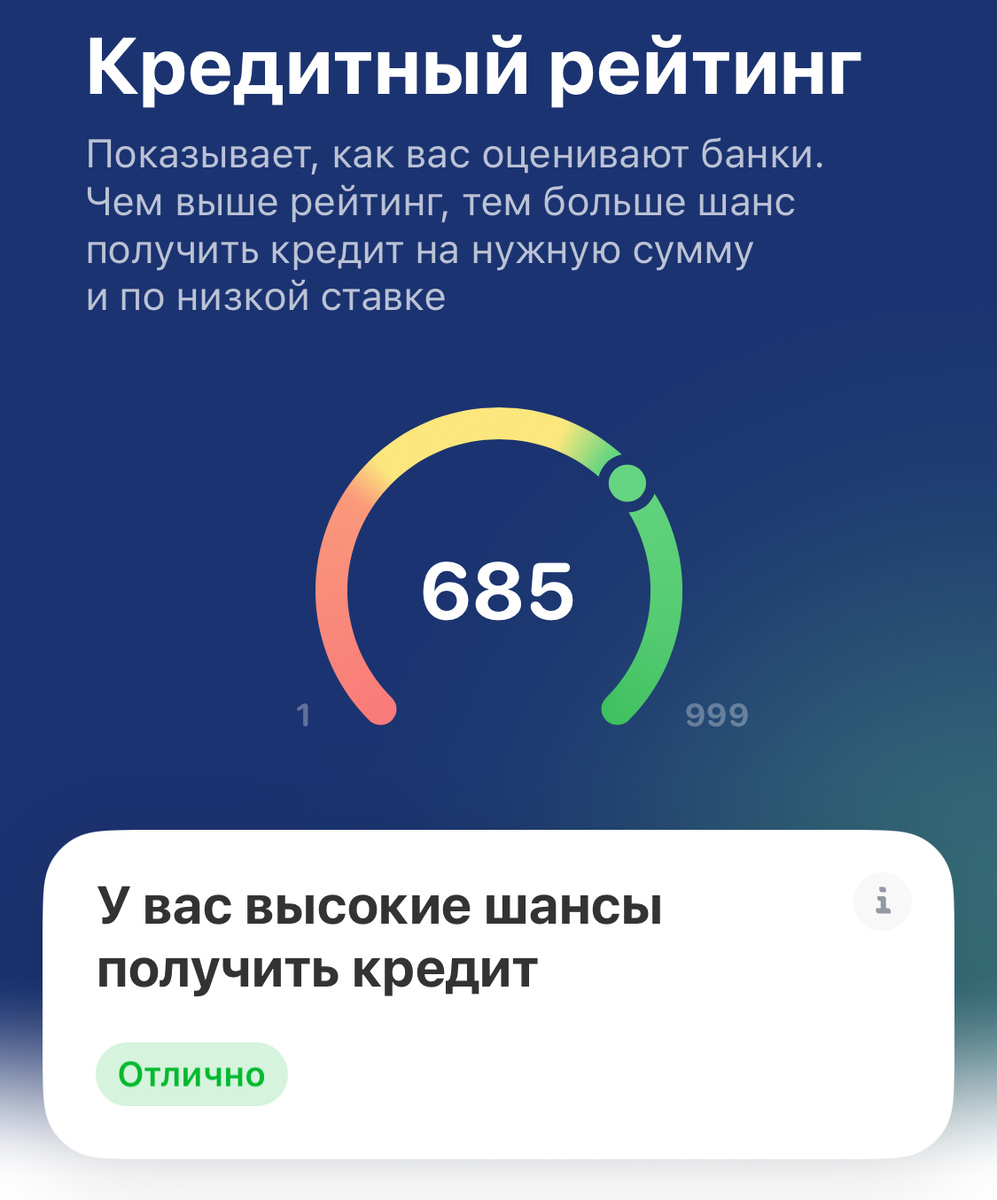Open details via the grey info symbol
Viewport: 997px width, 1200px height.
point(880,903)
